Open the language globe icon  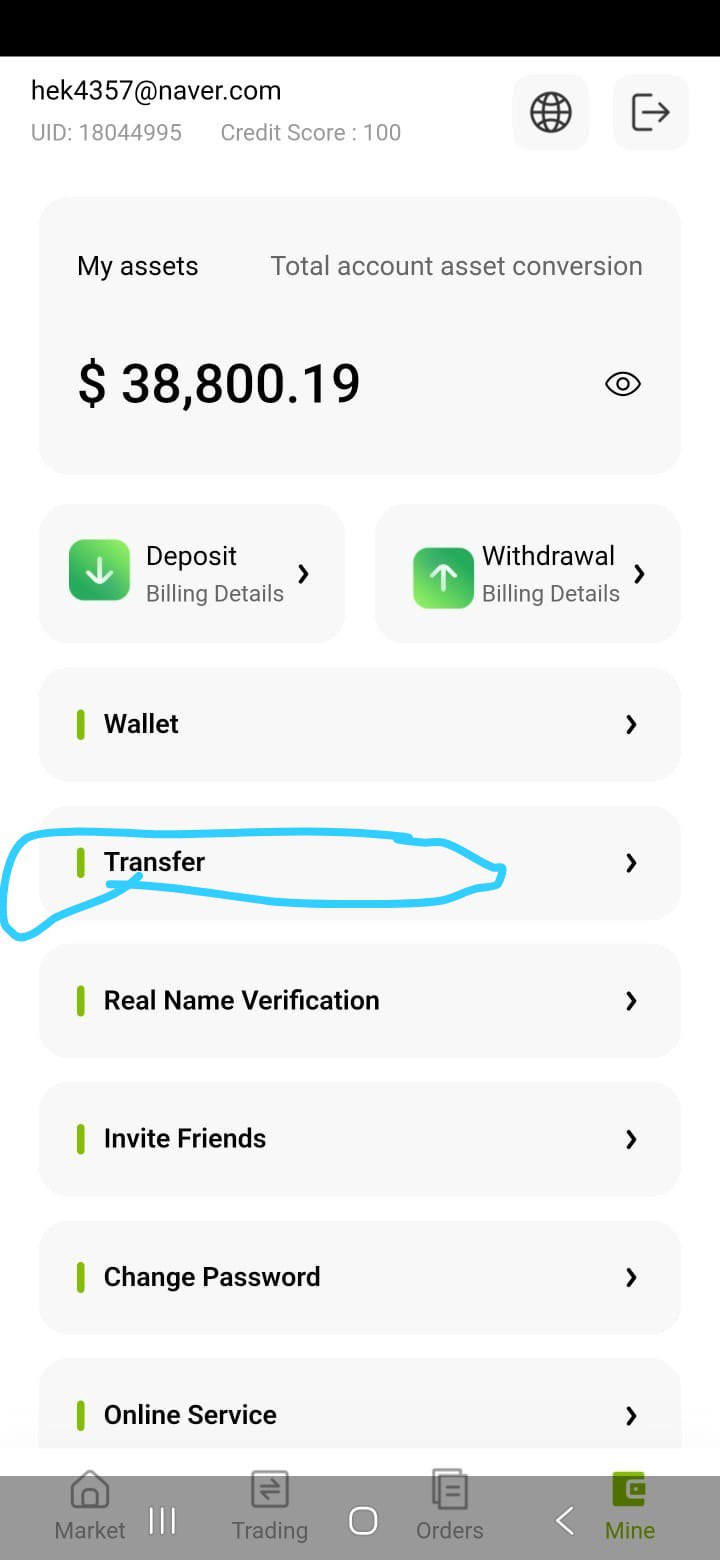pyautogui.click(x=551, y=112)
